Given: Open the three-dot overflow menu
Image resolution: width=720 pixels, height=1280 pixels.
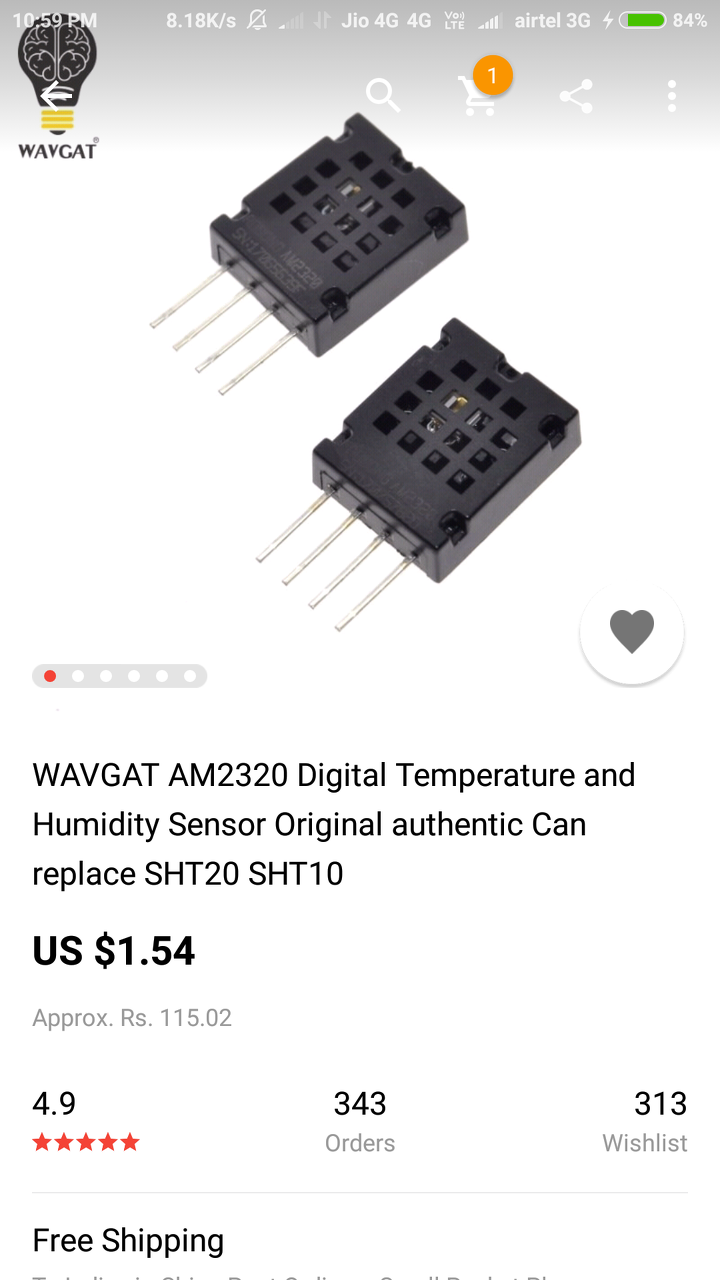Looking at the screenshot, I should (672, 96).
